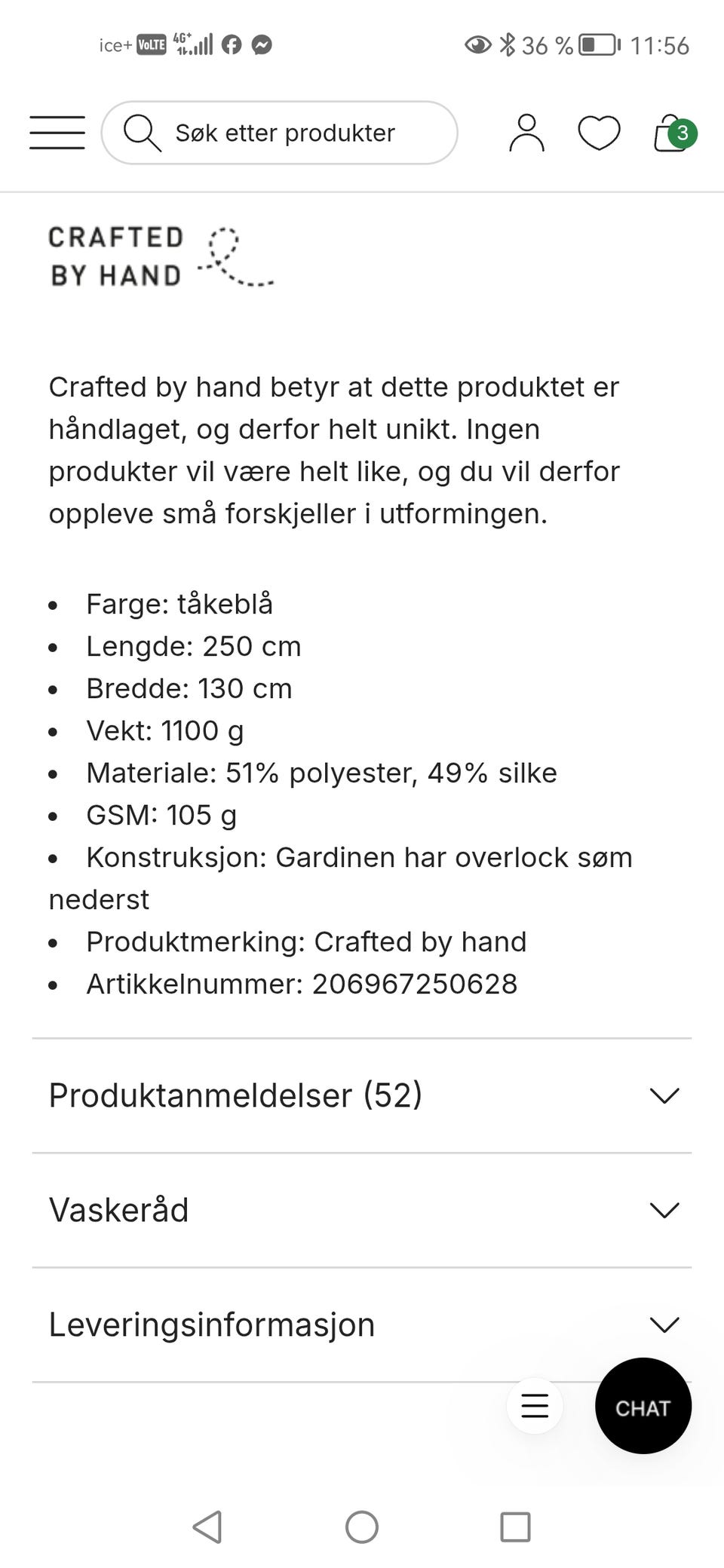Expand the Vaskeråd section
Image resolution: width=724 pixels, height=1568 pixels.
pyautogui.click(x=361, y=1209)
